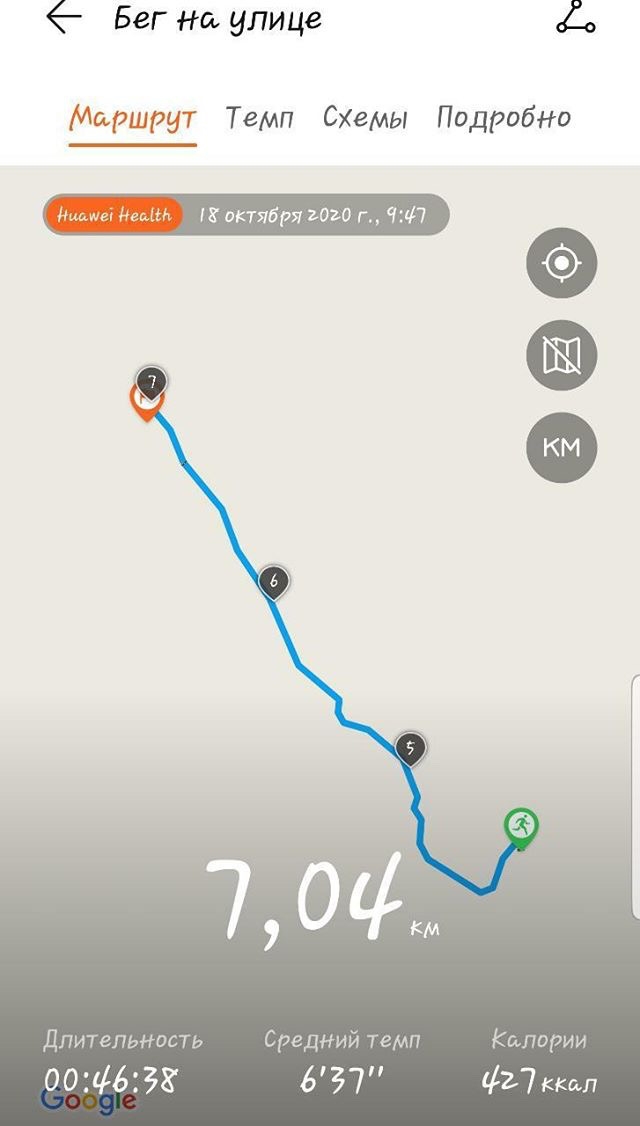Go back using the arrow icon
The image size is (640, 1126).
(63, 18)
